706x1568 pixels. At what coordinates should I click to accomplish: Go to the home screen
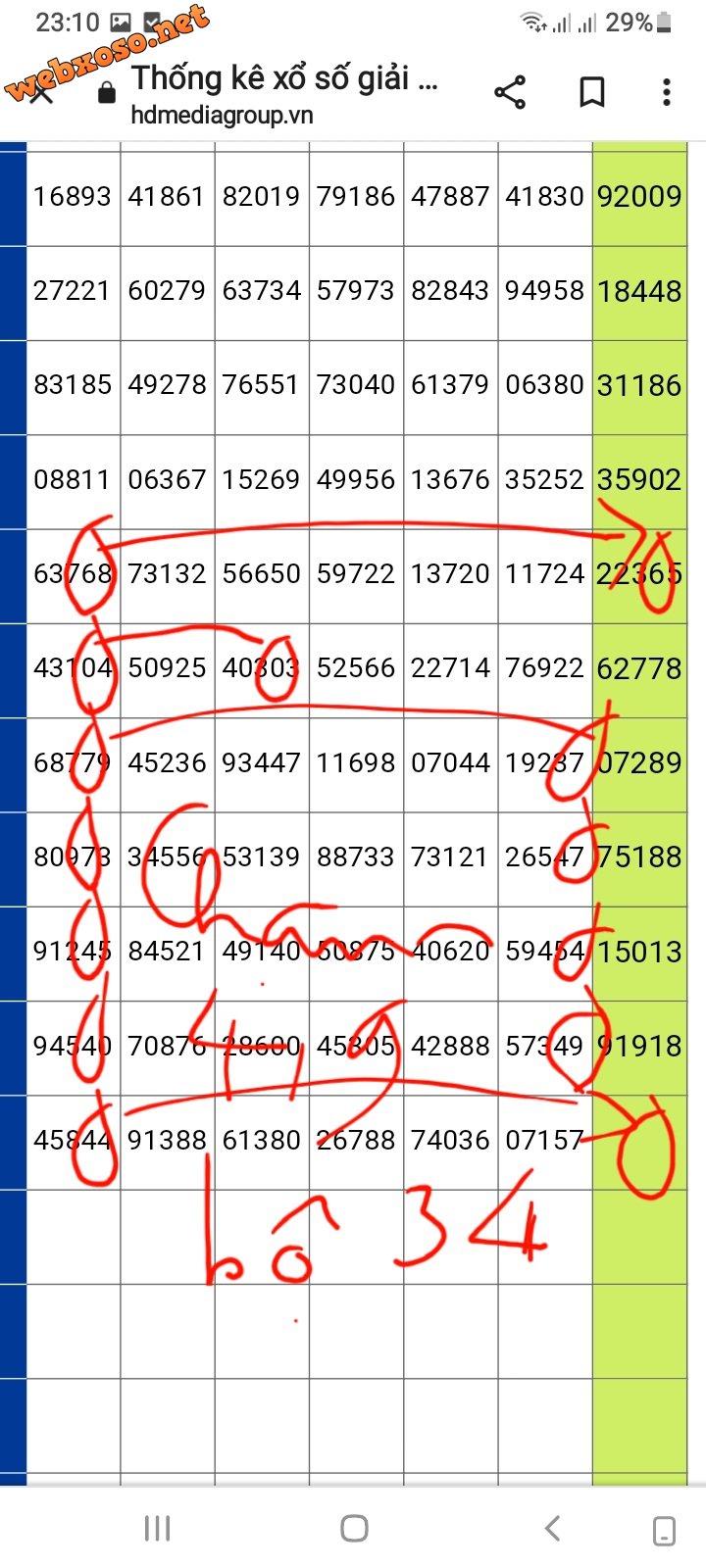354,1528
